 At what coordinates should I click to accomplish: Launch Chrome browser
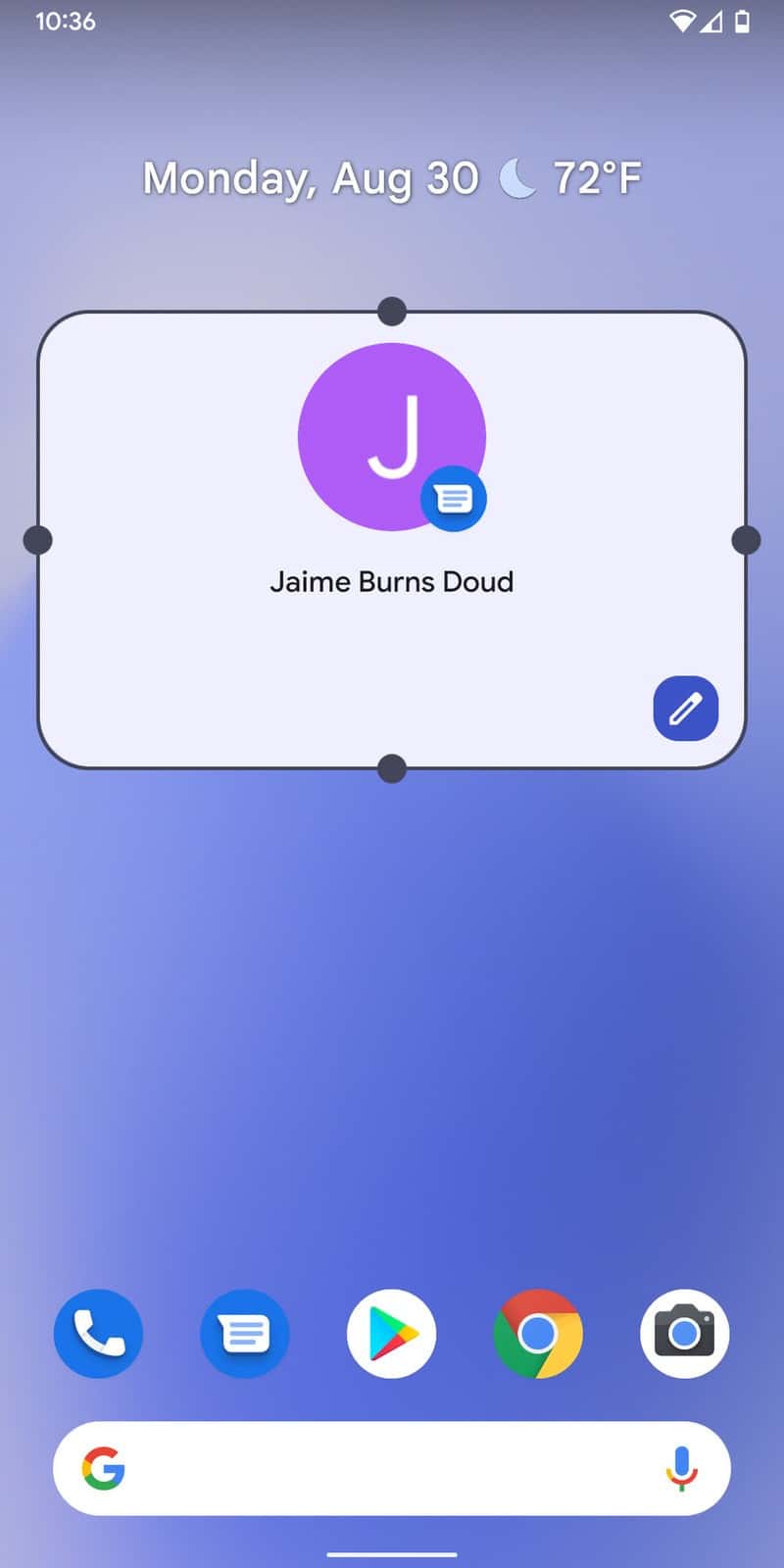point(537,1334)
